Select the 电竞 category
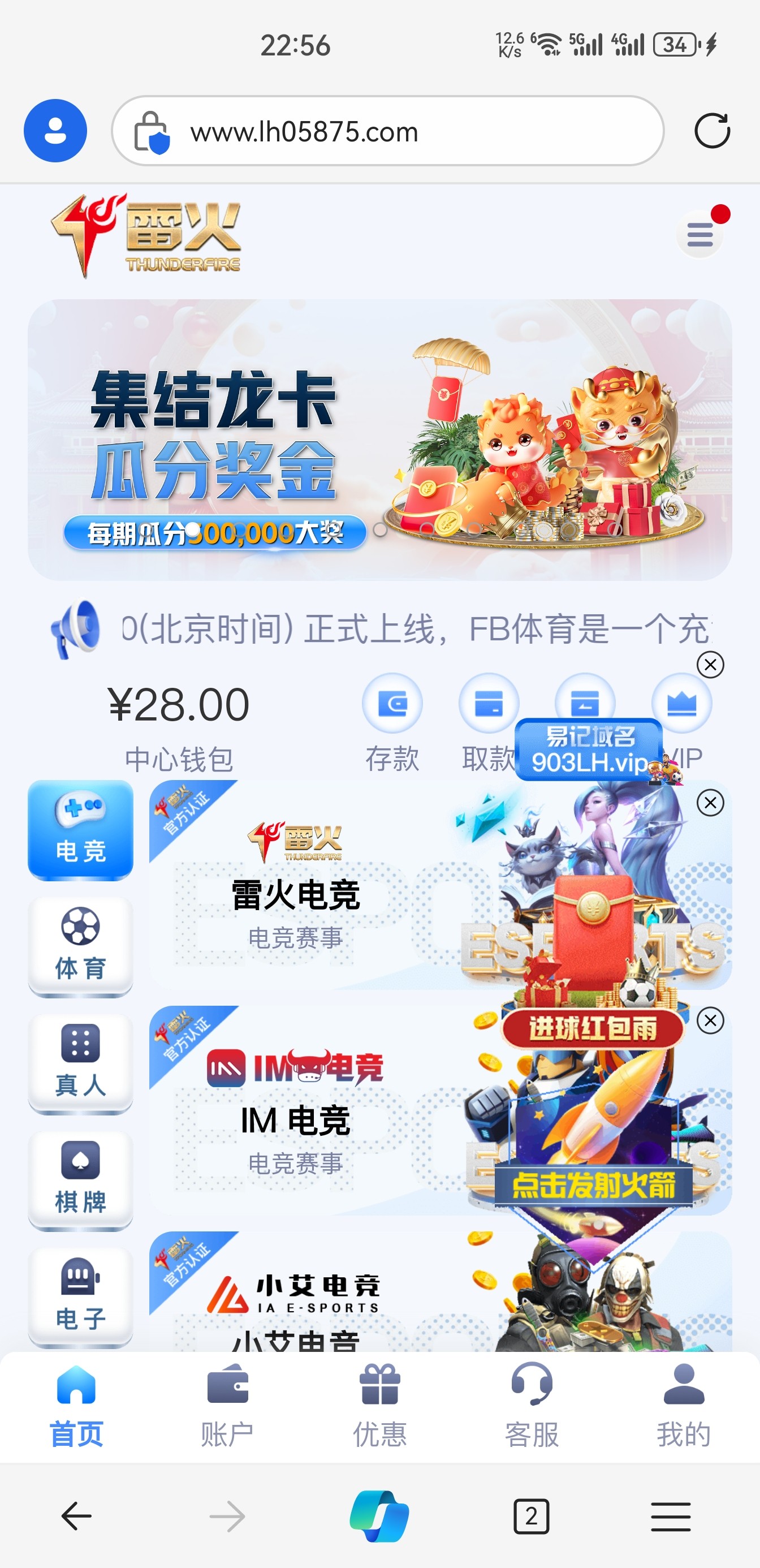Screen dimensions: 760x1568 80,830
